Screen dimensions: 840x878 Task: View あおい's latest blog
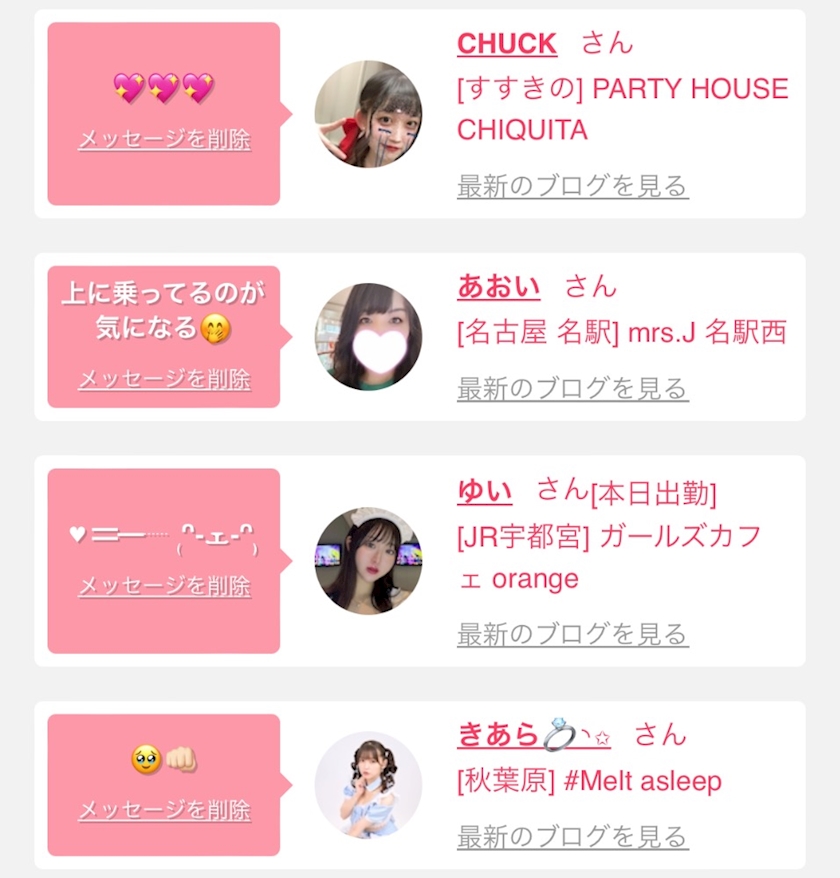pyautogui.click(x=573, y=389)
